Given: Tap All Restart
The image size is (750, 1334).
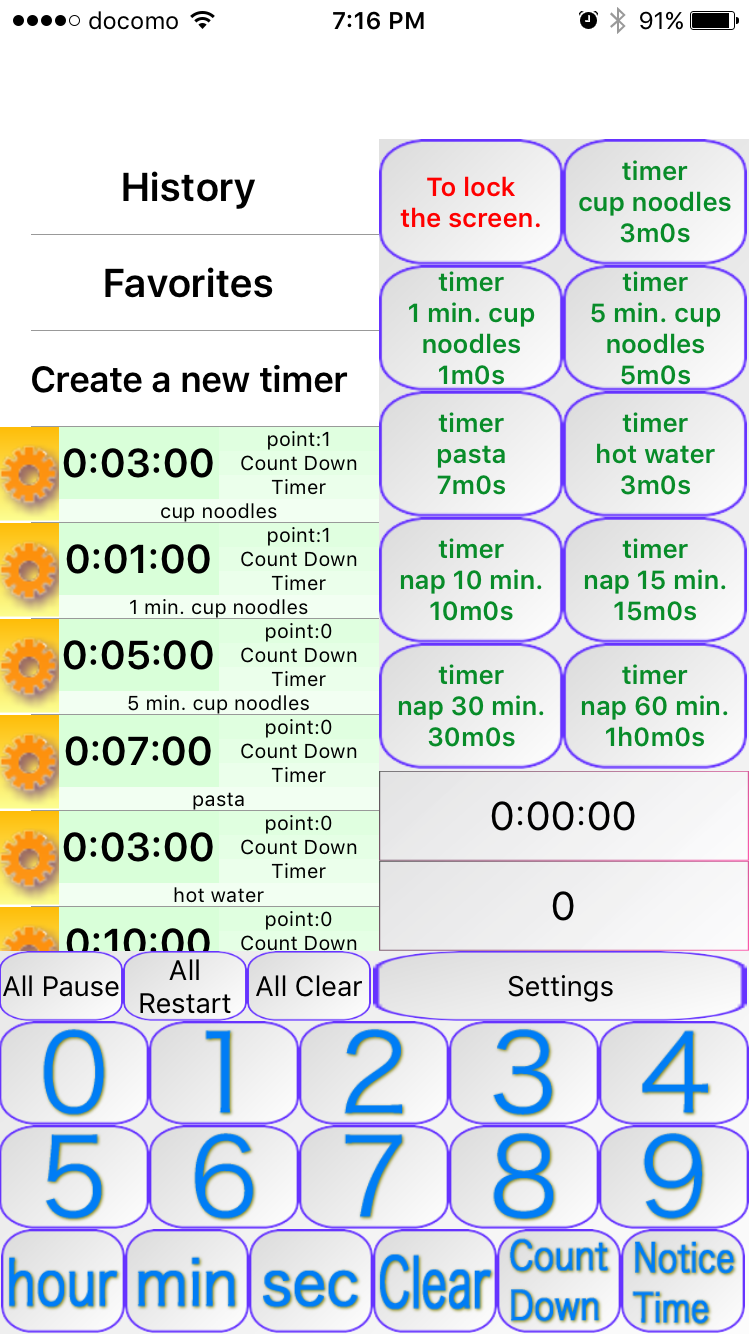Looking at the screenshot, I should pyautogui.click(x=185, y=987).
